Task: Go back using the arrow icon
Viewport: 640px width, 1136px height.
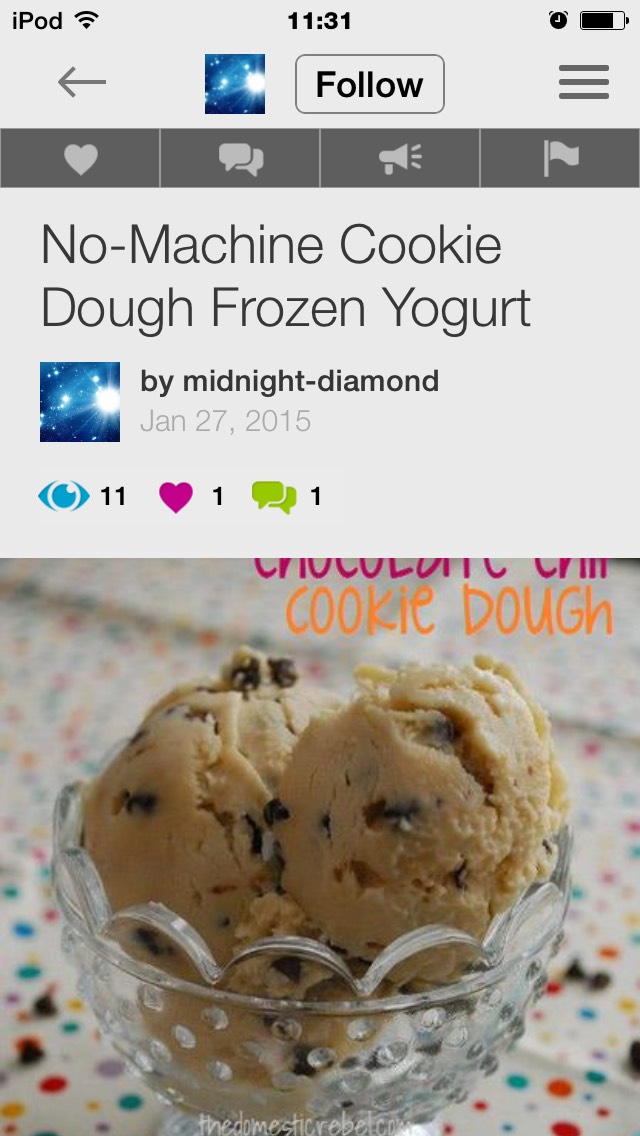Action: [x=82, y=83]
